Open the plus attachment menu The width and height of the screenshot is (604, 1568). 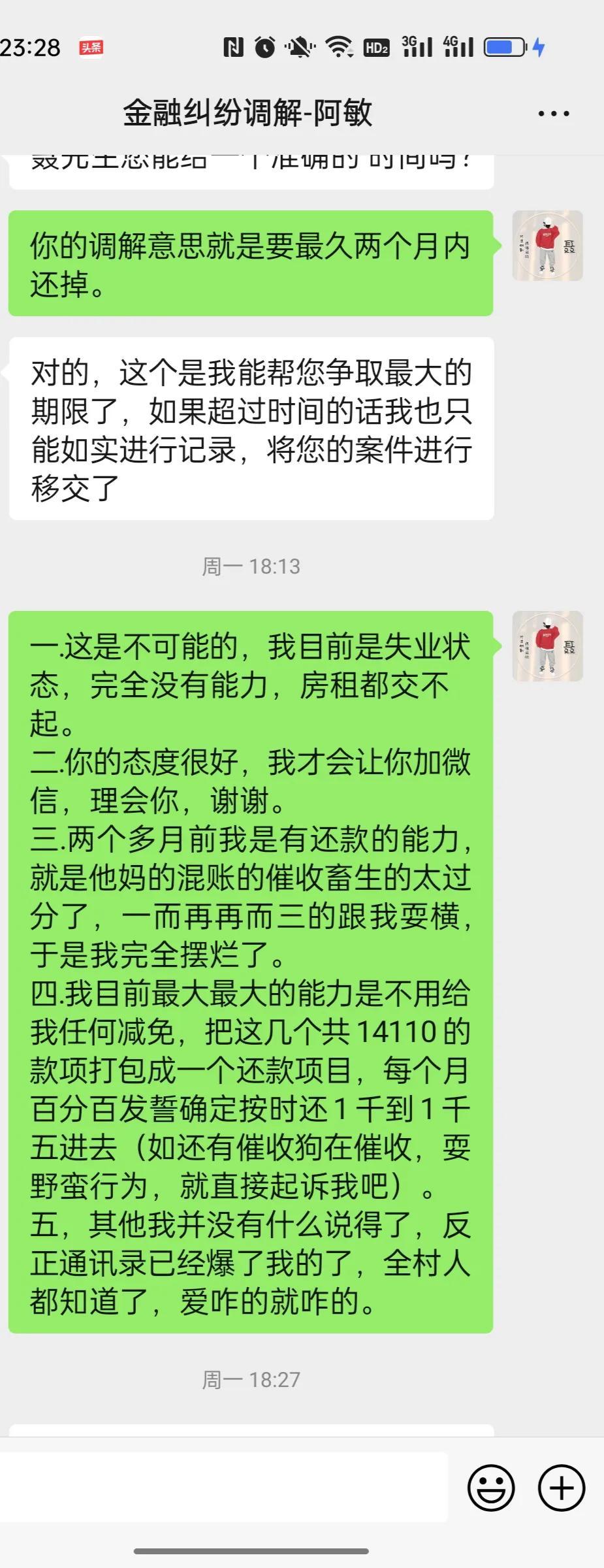561,1488
